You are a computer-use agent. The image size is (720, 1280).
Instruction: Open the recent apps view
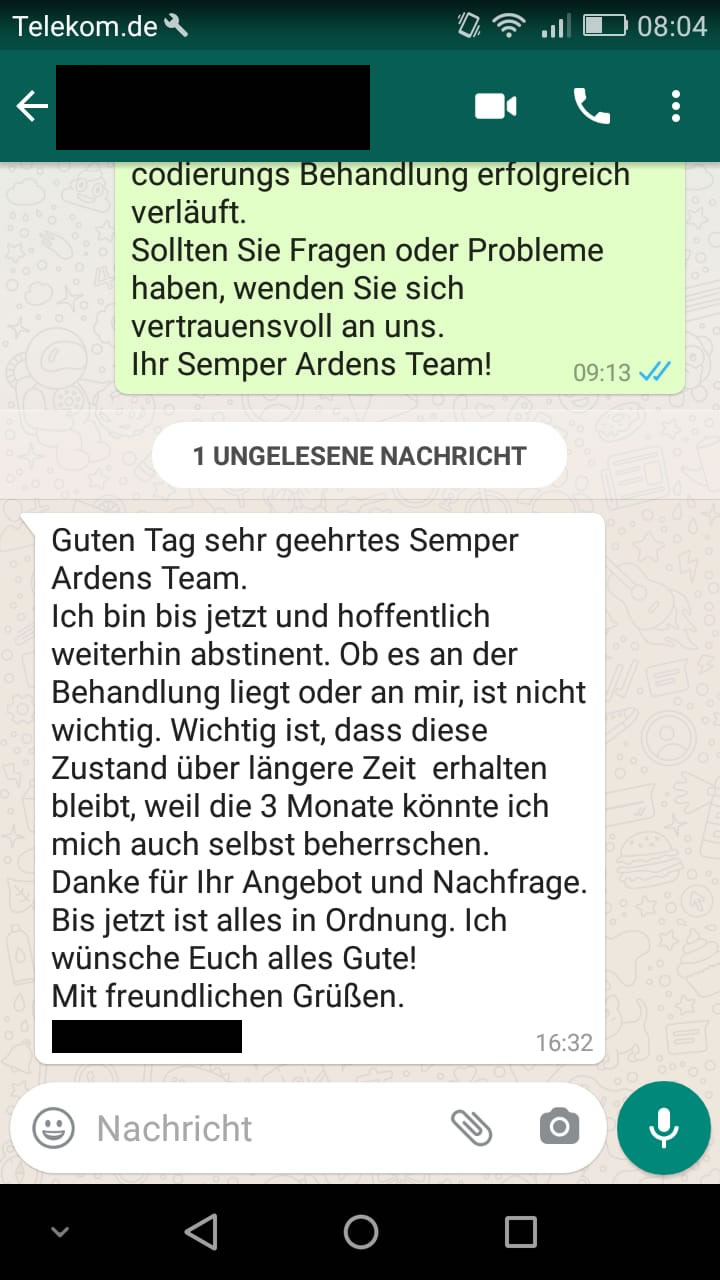point(520,1232)
